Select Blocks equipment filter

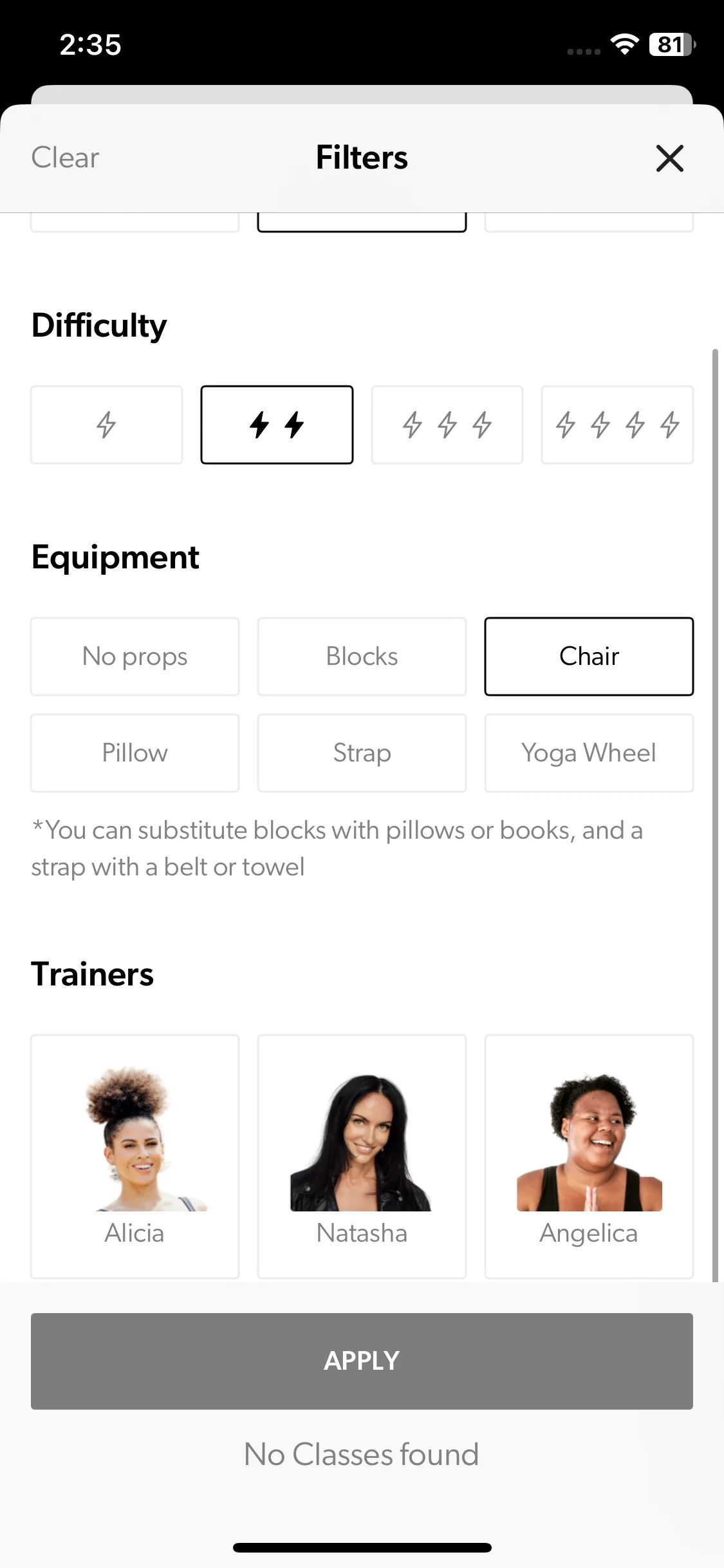(362, 657)
